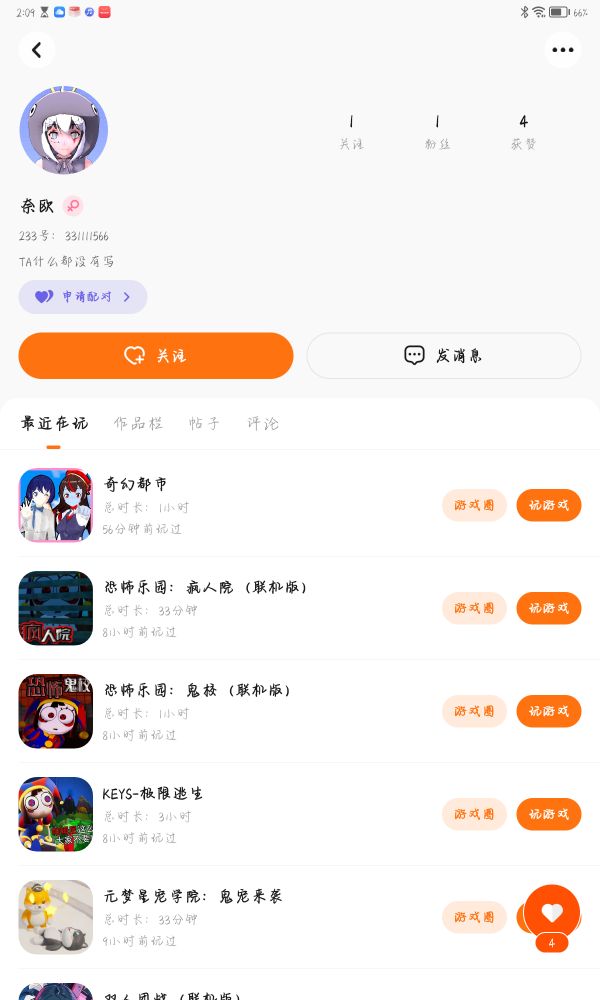The height and width of the screenshot is (1000, 600).
Task: Tap 奈欧's profile avatar
Action: pos(63,131)
